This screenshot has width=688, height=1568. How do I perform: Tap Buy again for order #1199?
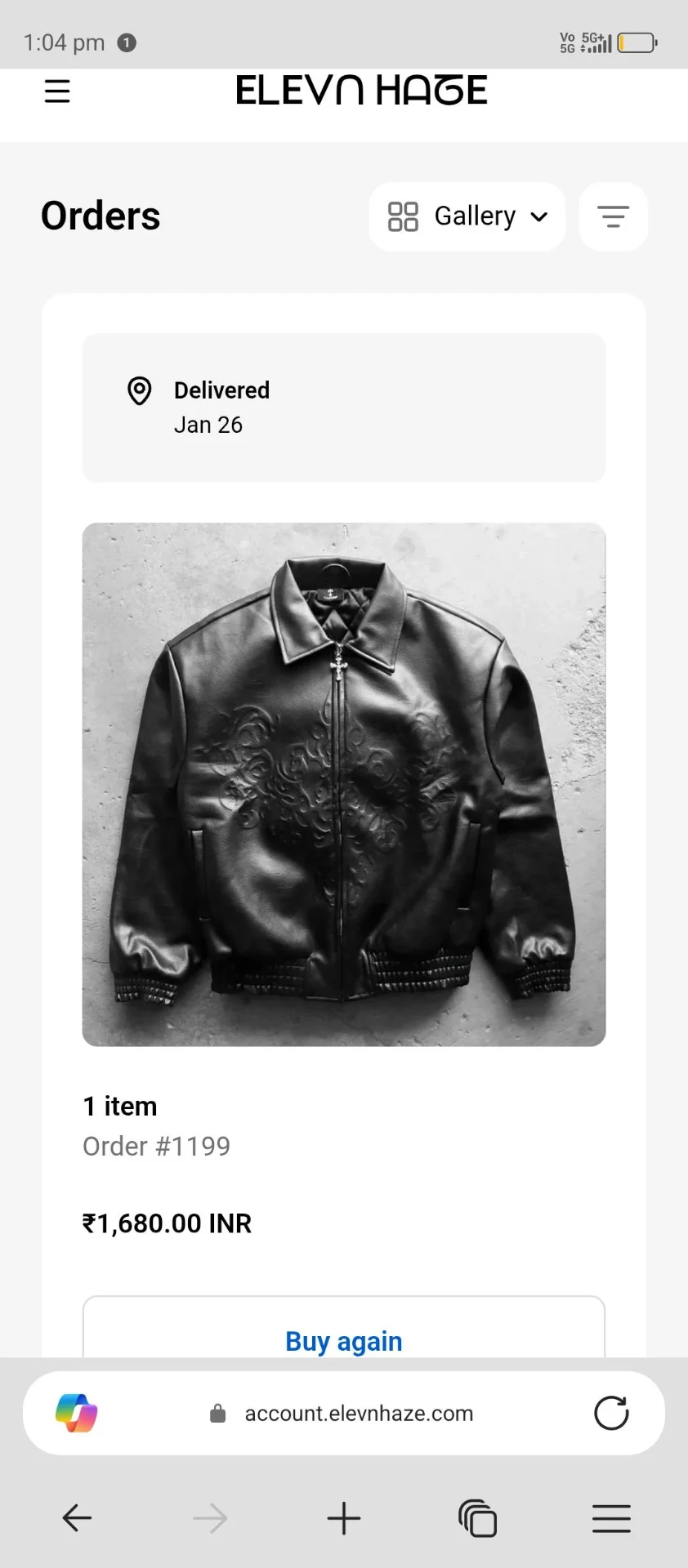click(x=344, y=1340)
